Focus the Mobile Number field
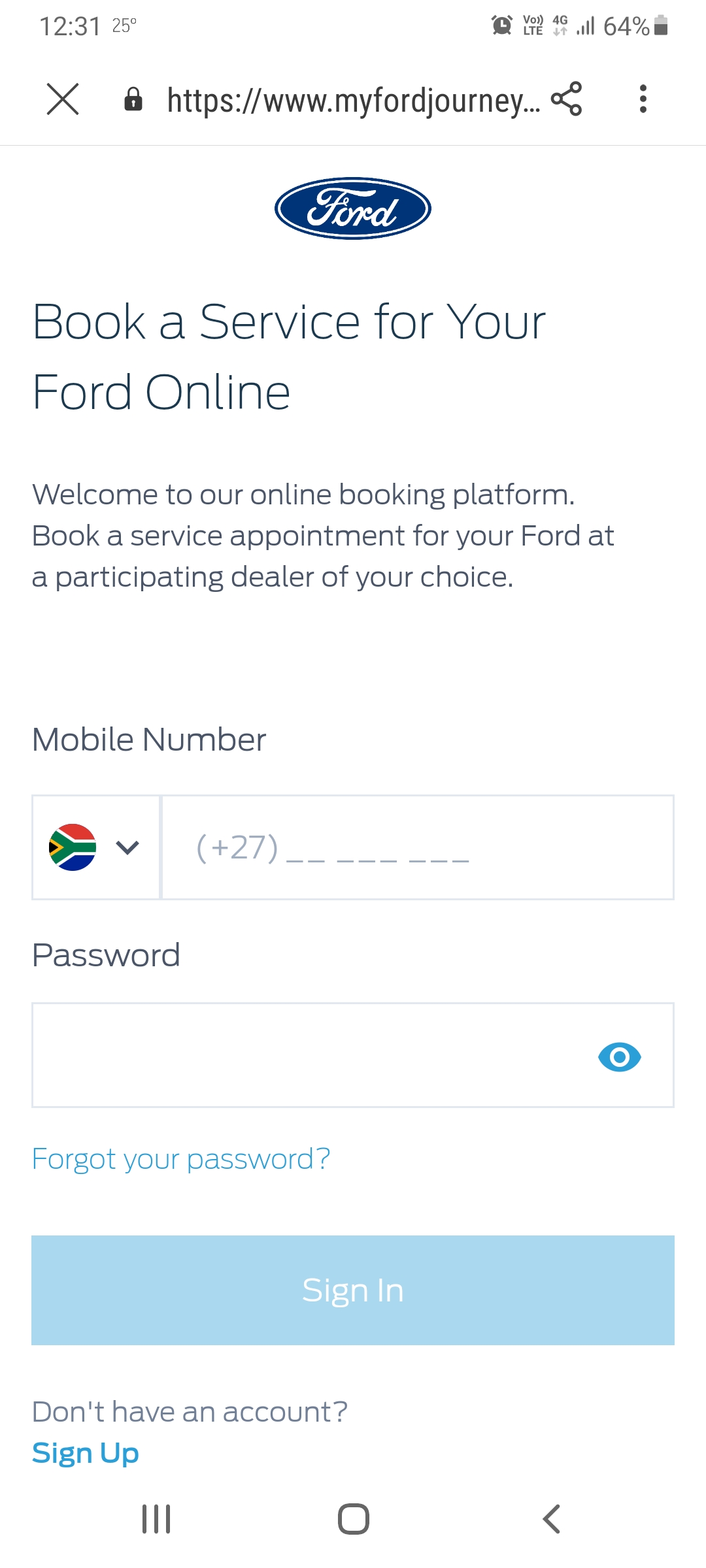The height and width of the screenshot is (1568, 706). [x=417, y=847]
